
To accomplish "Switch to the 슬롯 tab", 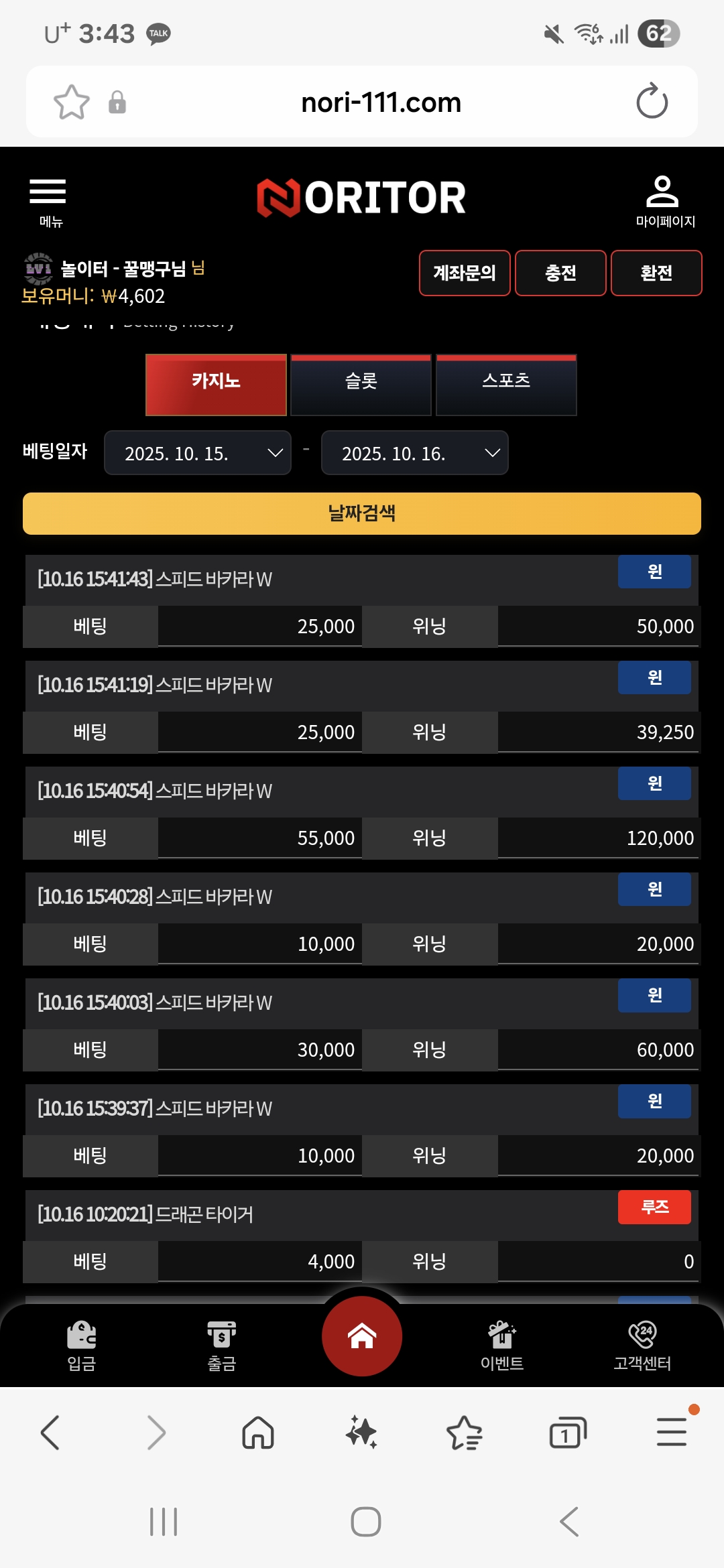I will [361, 385].
